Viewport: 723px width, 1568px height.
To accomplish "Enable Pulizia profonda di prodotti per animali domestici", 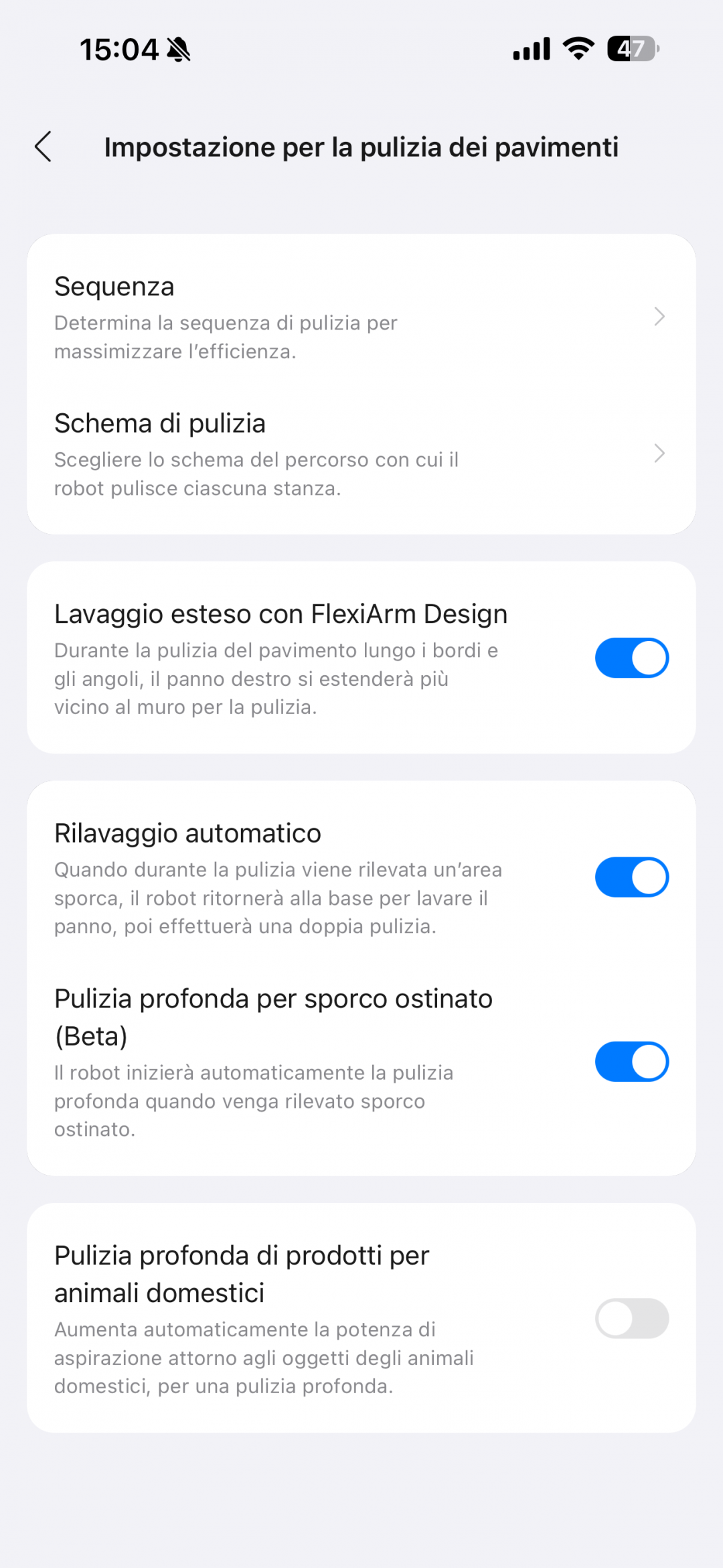I will (631, 1318).
